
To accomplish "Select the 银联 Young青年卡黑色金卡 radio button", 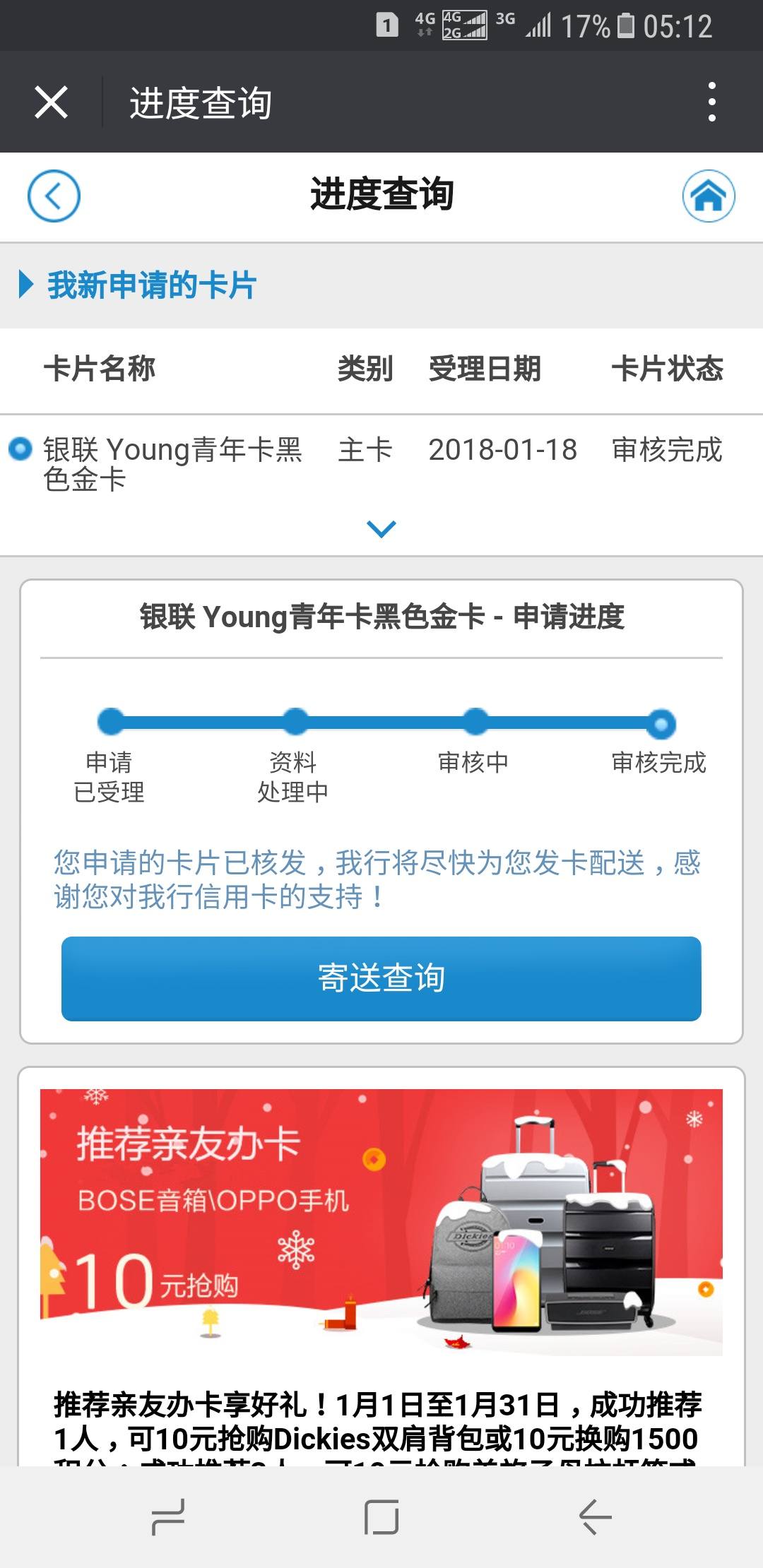I will pos(20,449).
